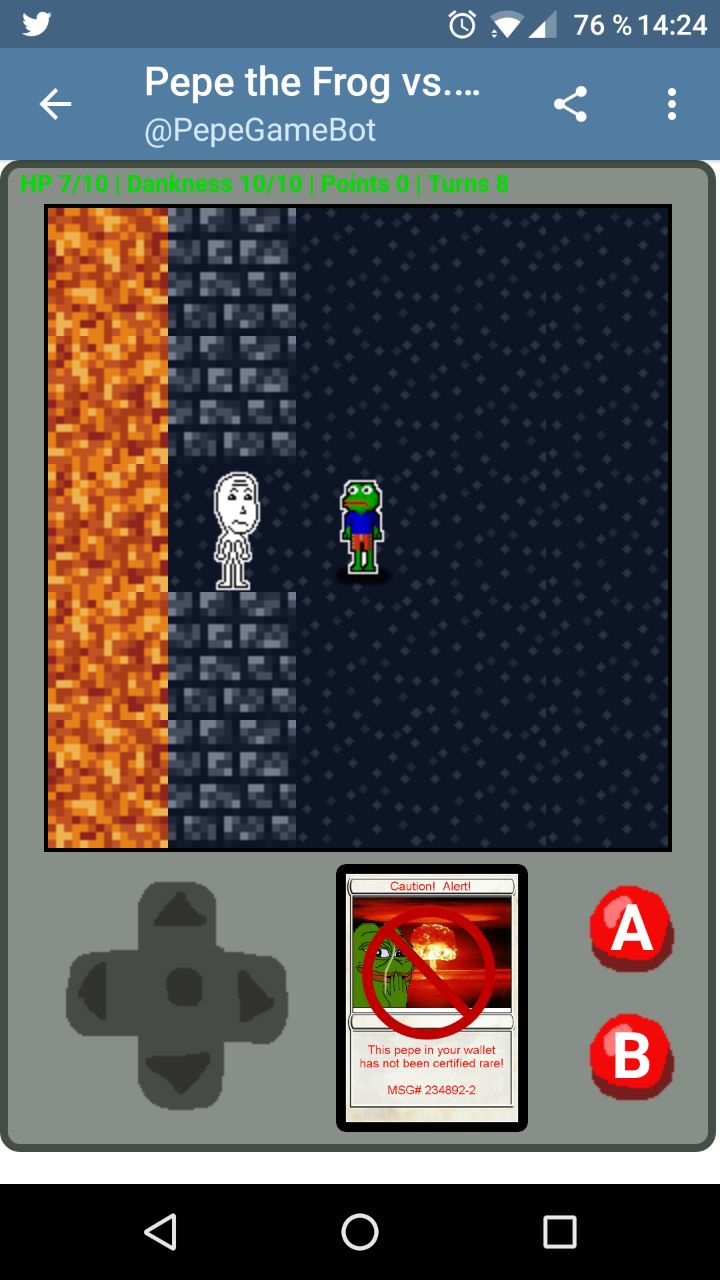Open the overflow menu
This screenshot has height=1280, width=720.
pyautogui.click(x=672, y=104)
